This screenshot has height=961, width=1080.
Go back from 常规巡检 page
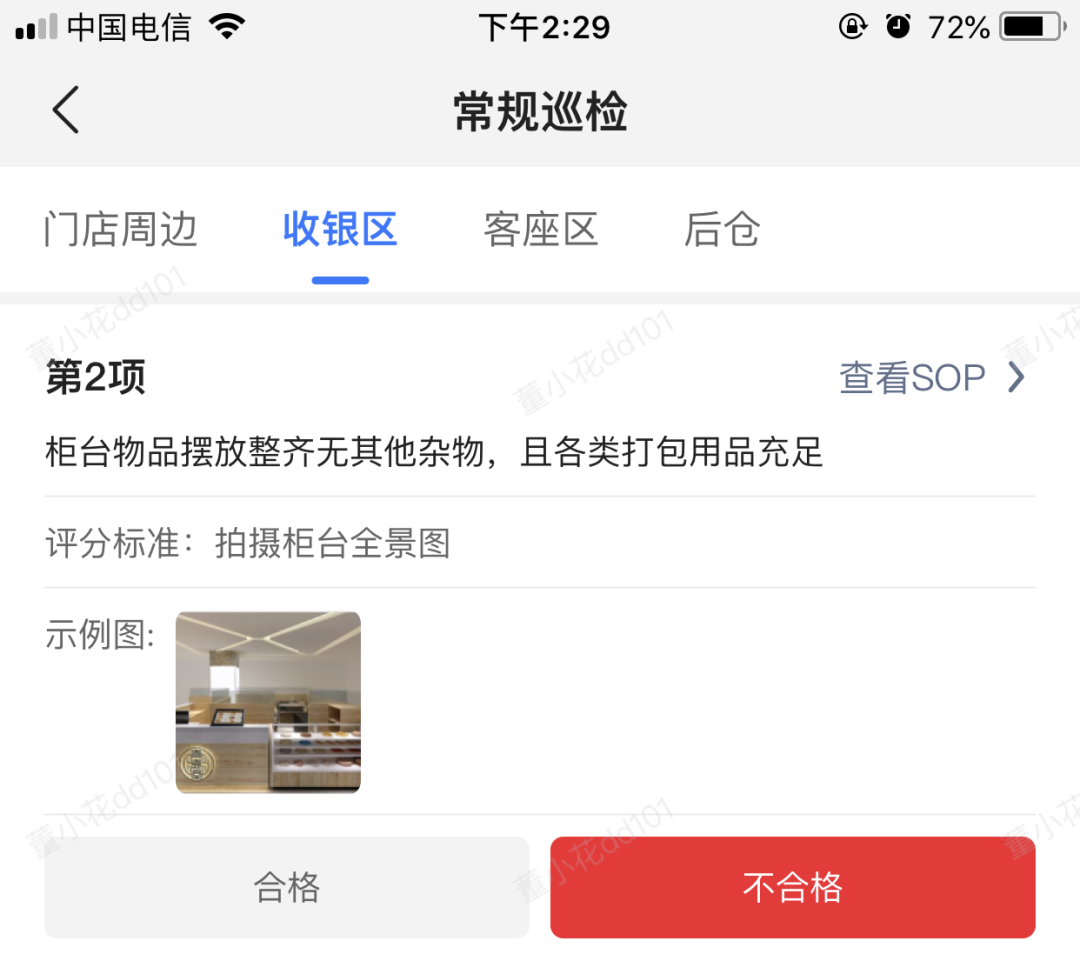coord(66,110)
